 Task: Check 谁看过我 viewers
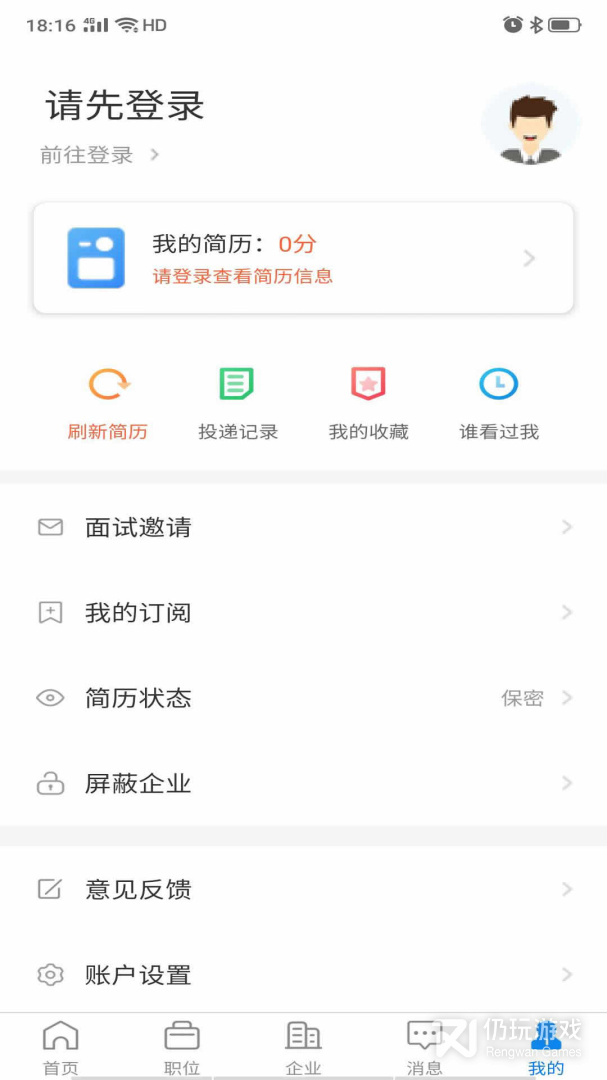[498, 404]
